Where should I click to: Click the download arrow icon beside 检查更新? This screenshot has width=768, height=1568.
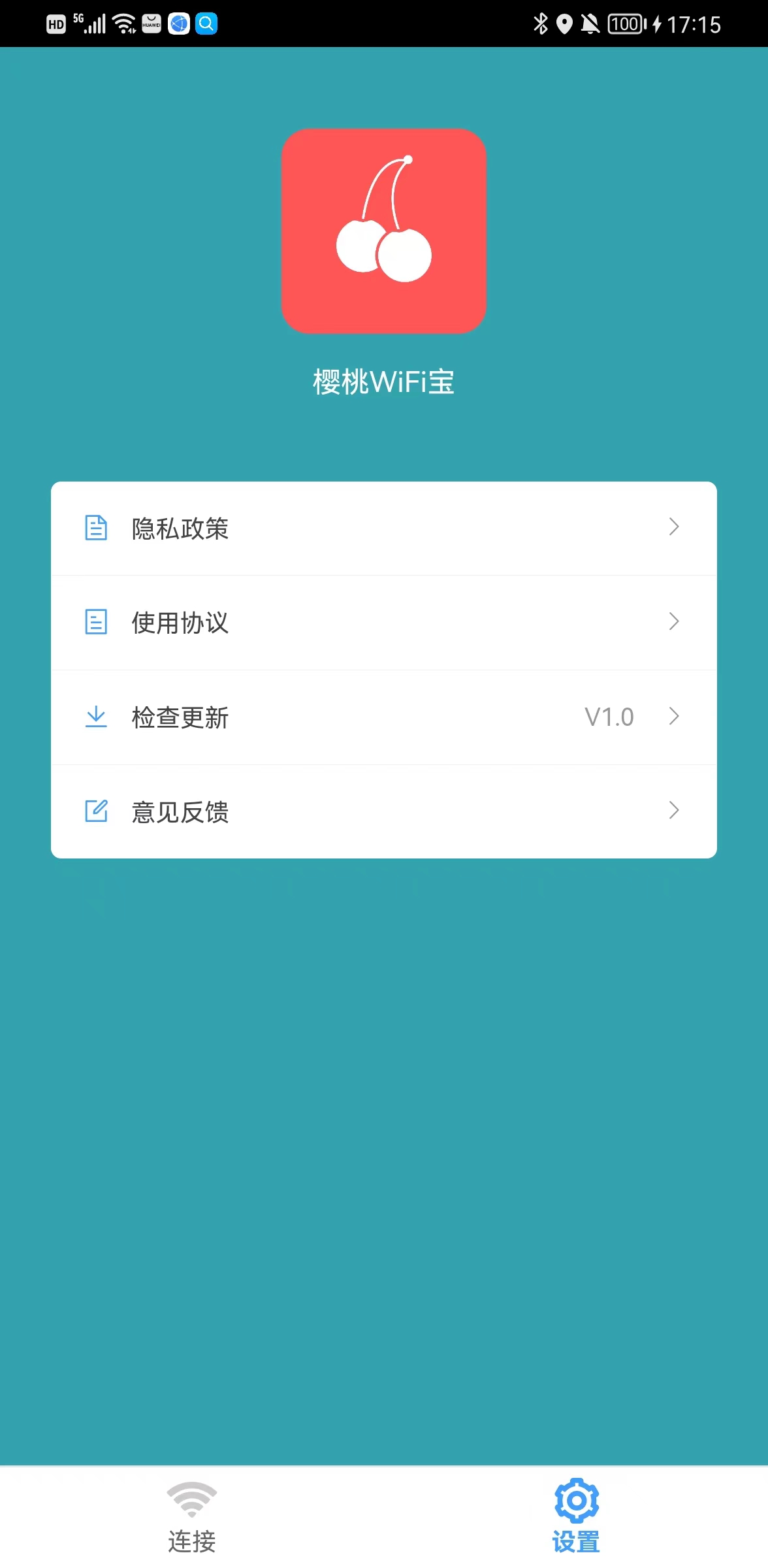97,716
